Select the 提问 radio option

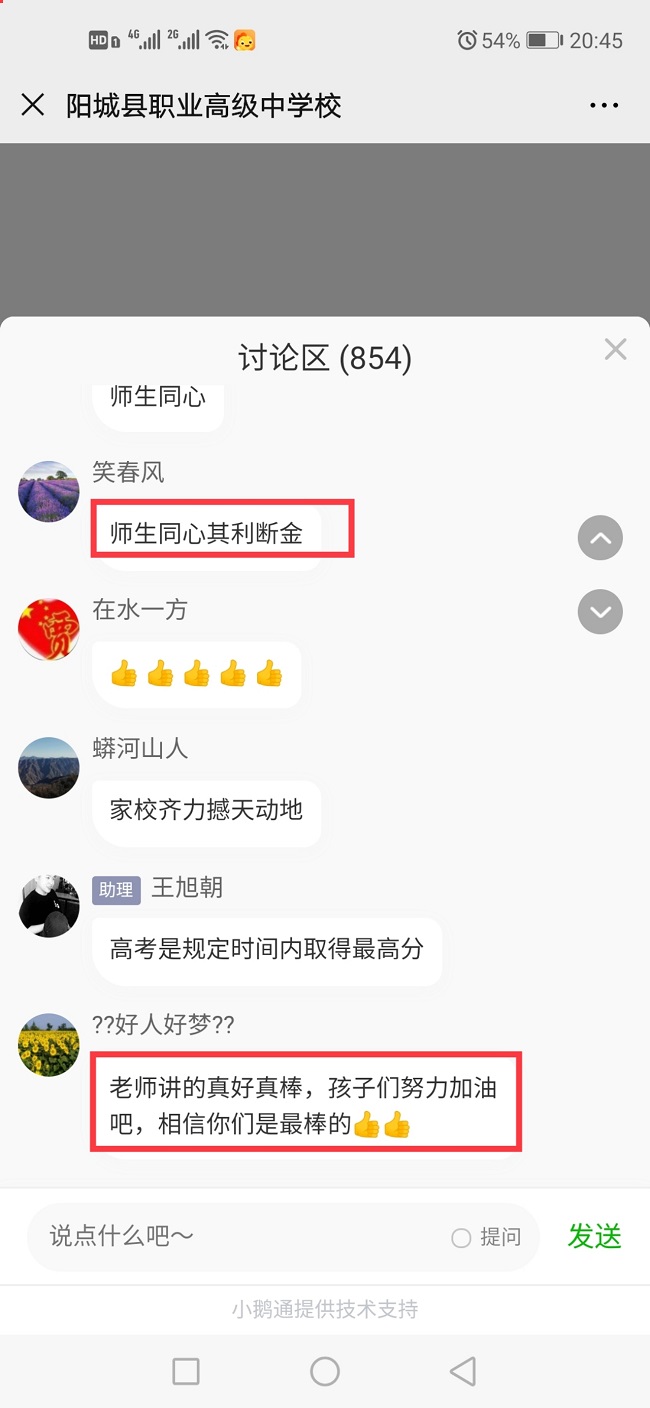point(462,1238)
